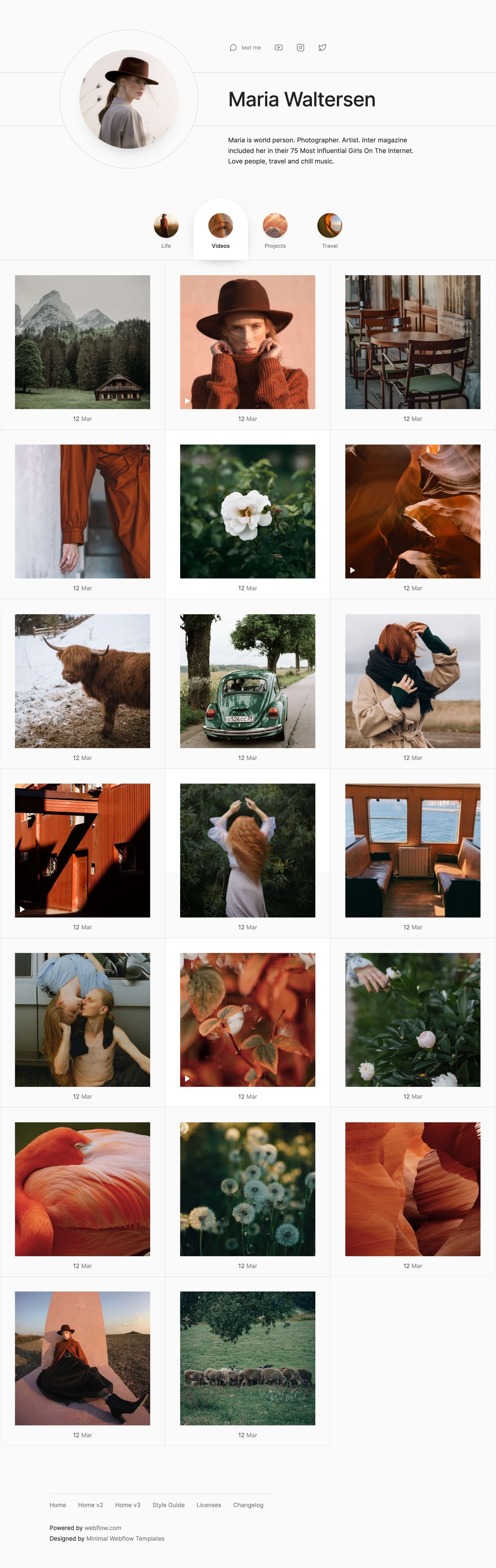Open the Style Guide link

(168, 1505)
